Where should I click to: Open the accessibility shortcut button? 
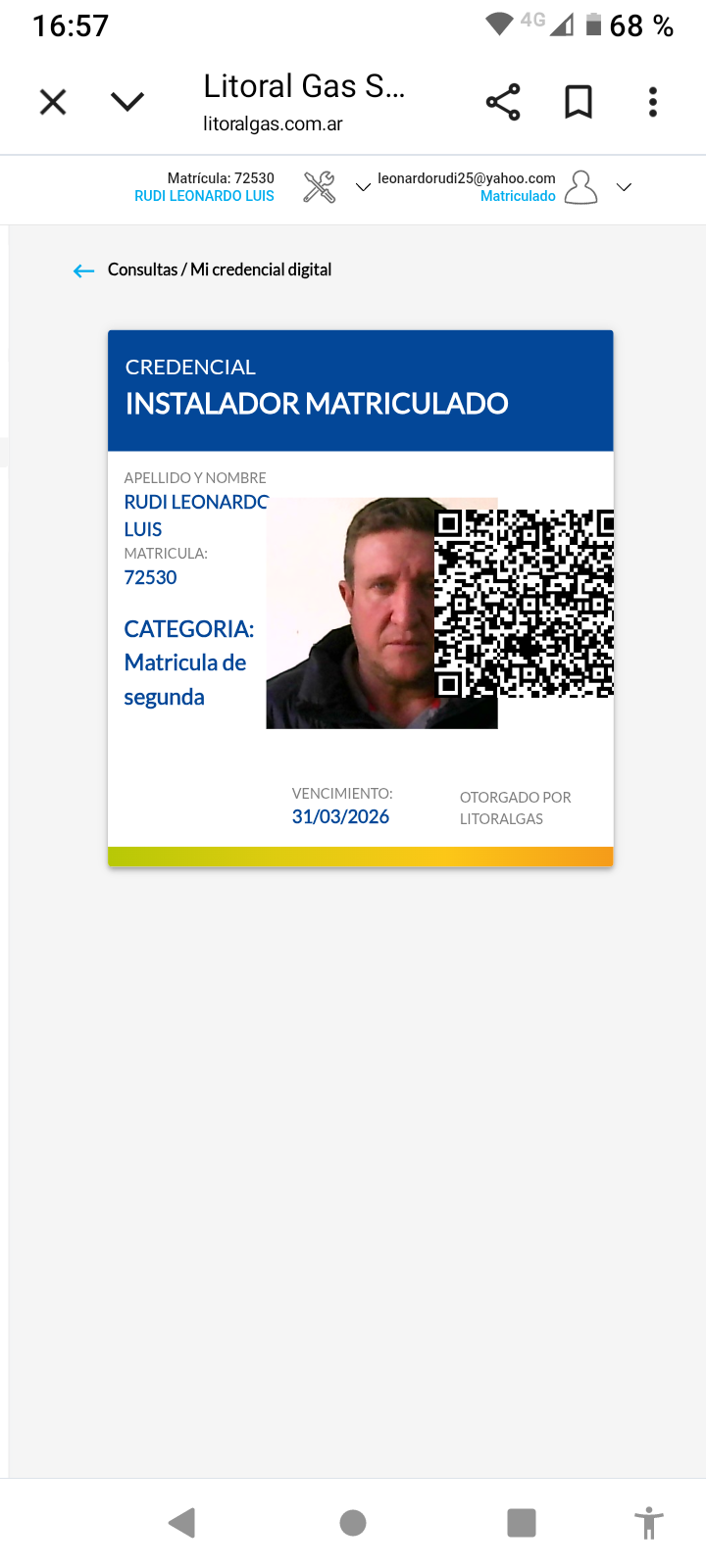tap(648, 1523)
